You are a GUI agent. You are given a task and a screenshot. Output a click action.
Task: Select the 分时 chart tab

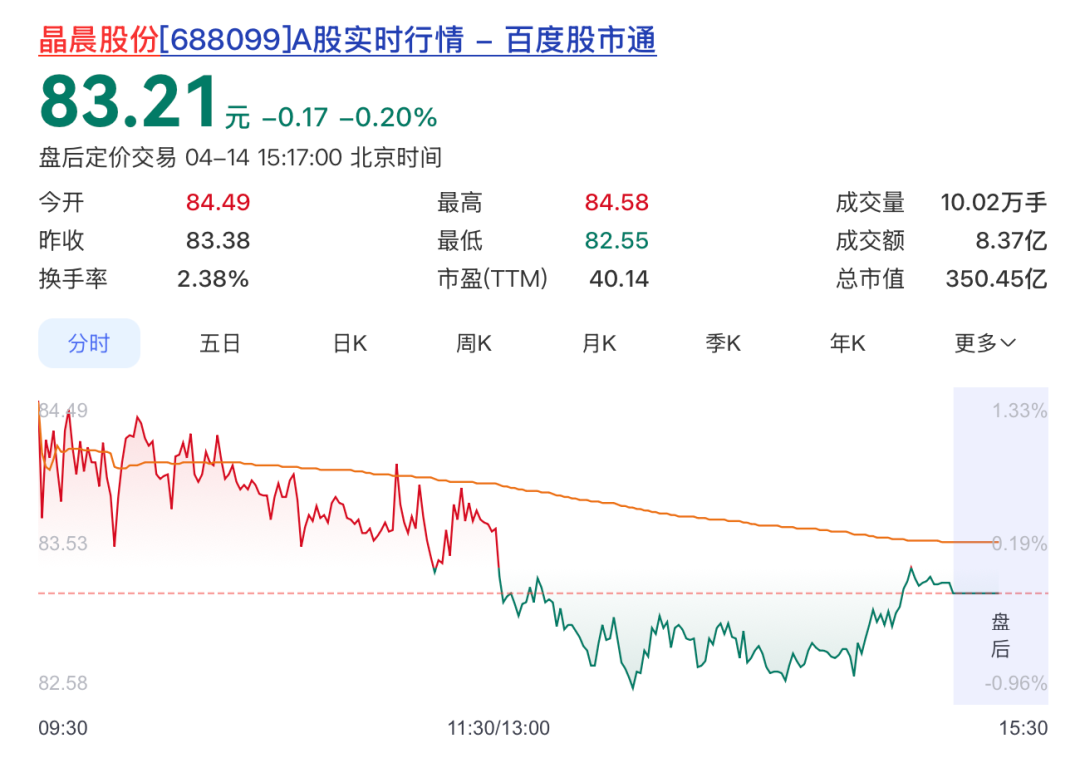click(89, 344)
